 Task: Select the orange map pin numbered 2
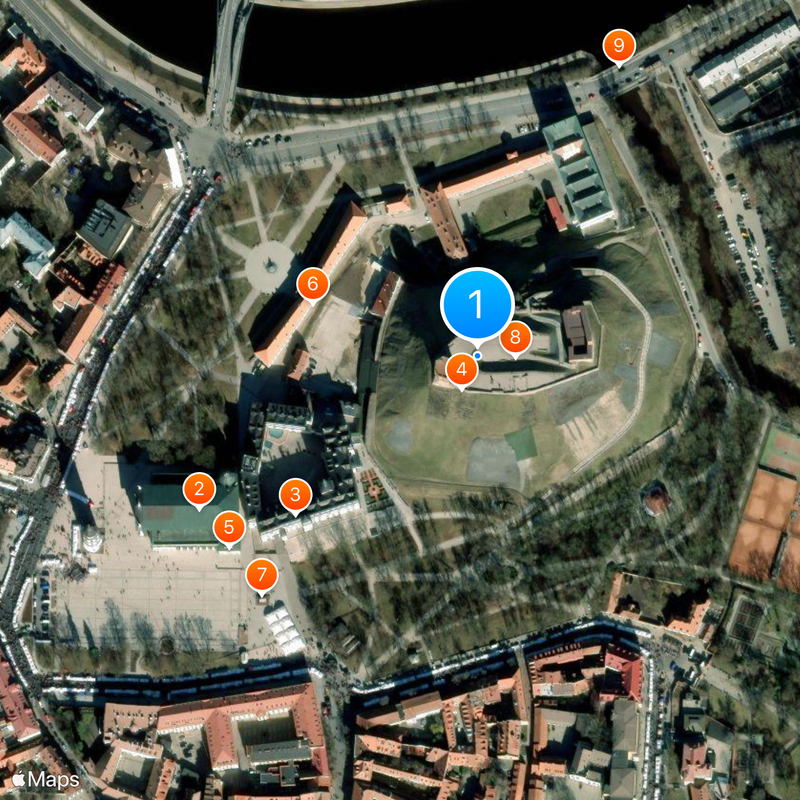[200, 489]
